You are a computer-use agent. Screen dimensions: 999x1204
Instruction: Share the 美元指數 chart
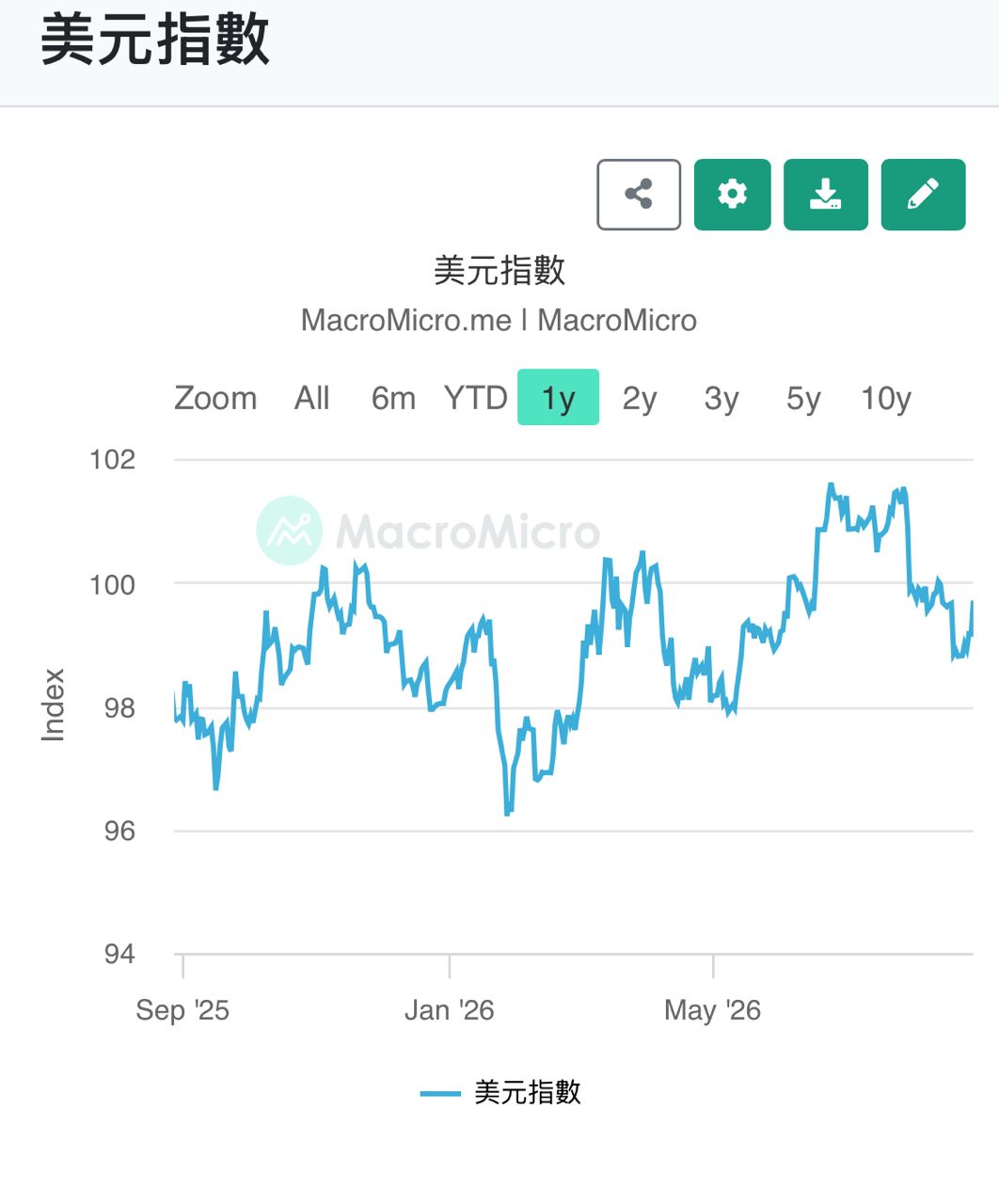639,195
